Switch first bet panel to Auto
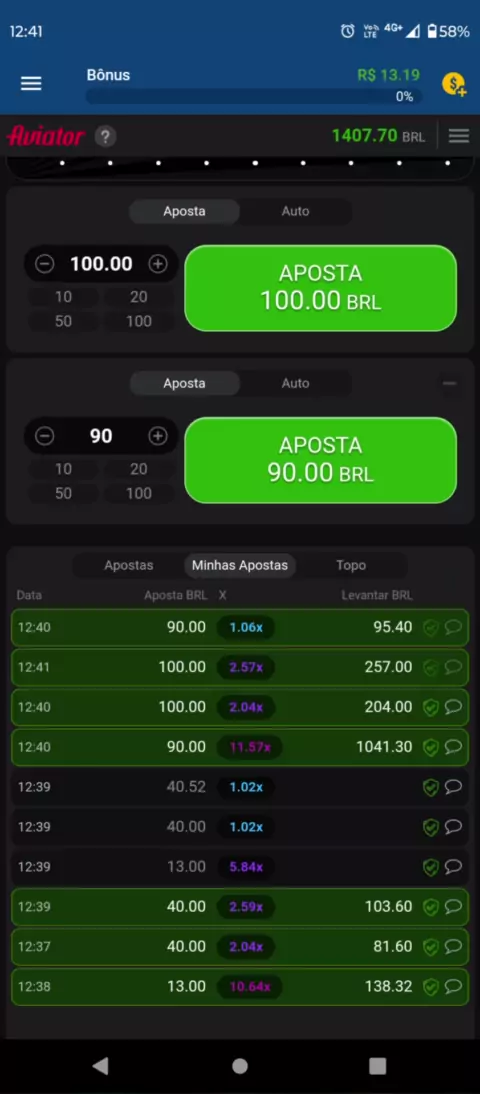The width and height of the screenshot is (480, 1094). [295, 211]
